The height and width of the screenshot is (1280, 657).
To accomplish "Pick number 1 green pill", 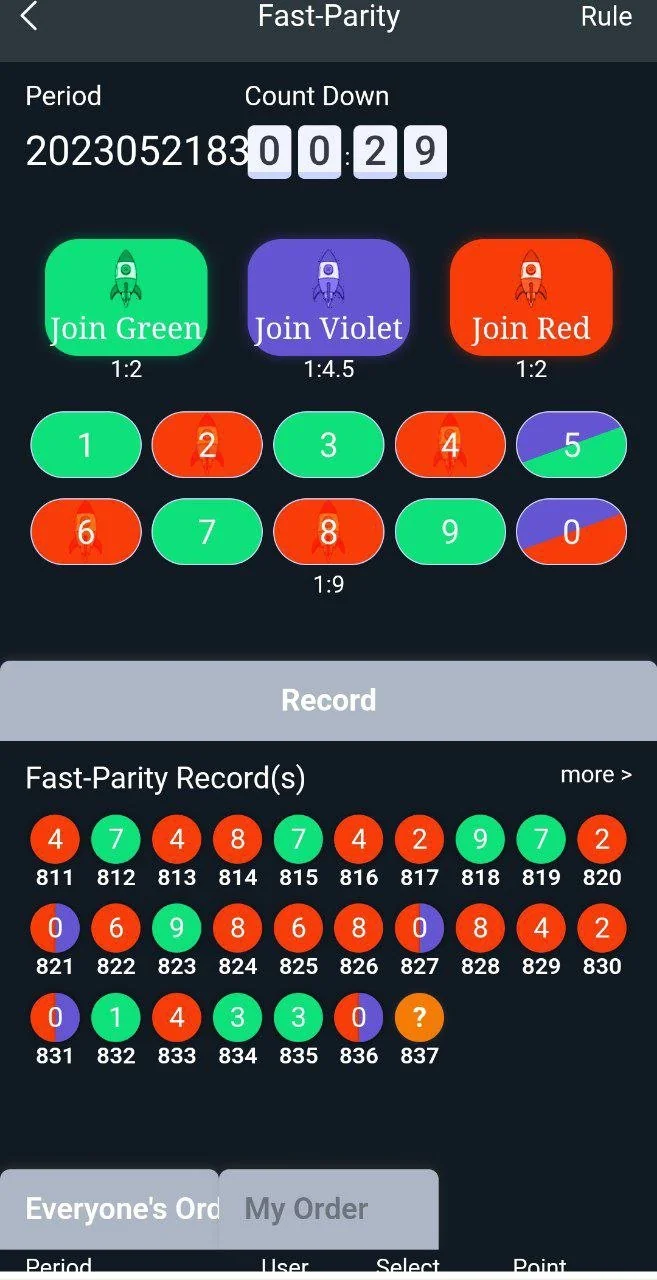I will tap(86, 445).
